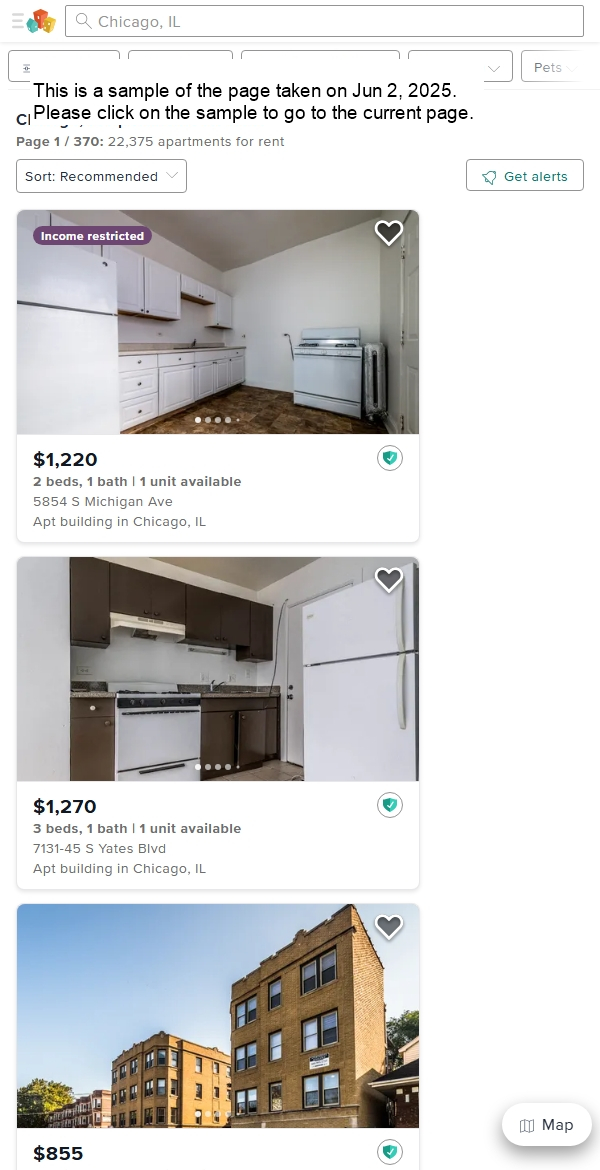Tap the Chicago, IL search field
The width and height of the screenshot is (600, 1170).
point(324,21)
